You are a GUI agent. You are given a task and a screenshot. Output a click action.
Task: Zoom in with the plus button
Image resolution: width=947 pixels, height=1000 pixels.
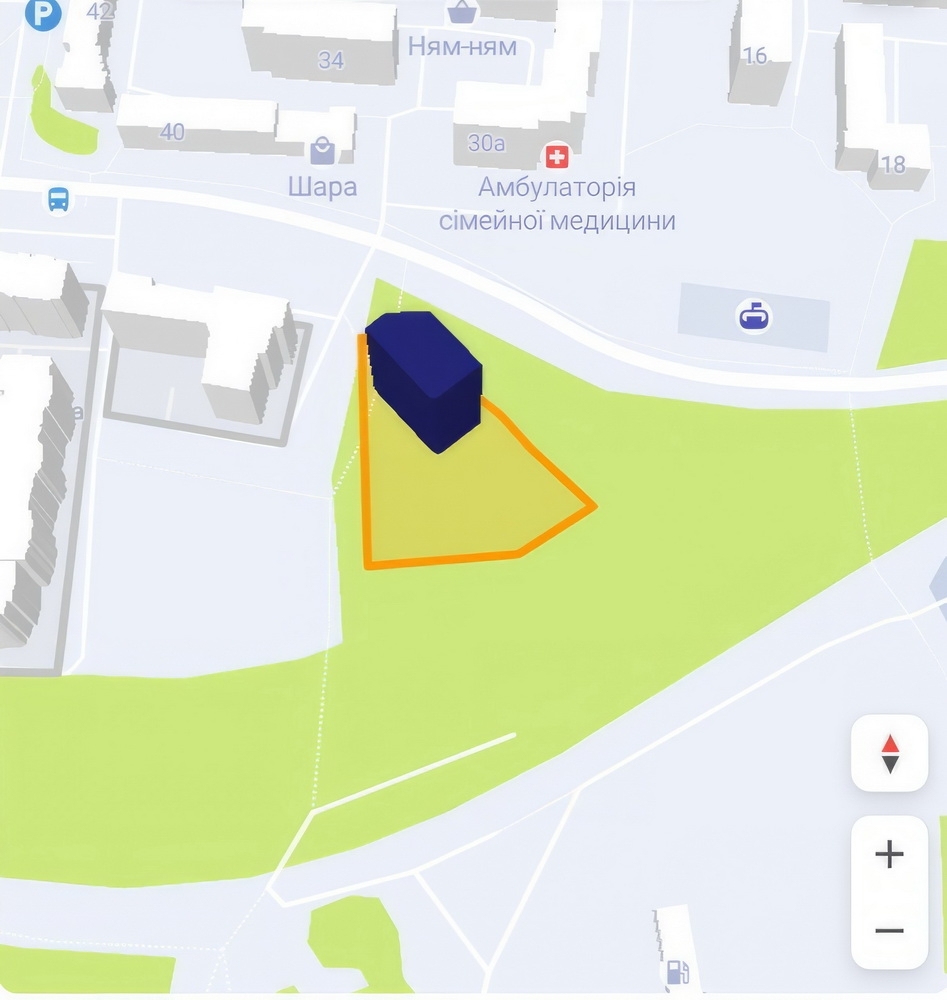coord(889,855)
